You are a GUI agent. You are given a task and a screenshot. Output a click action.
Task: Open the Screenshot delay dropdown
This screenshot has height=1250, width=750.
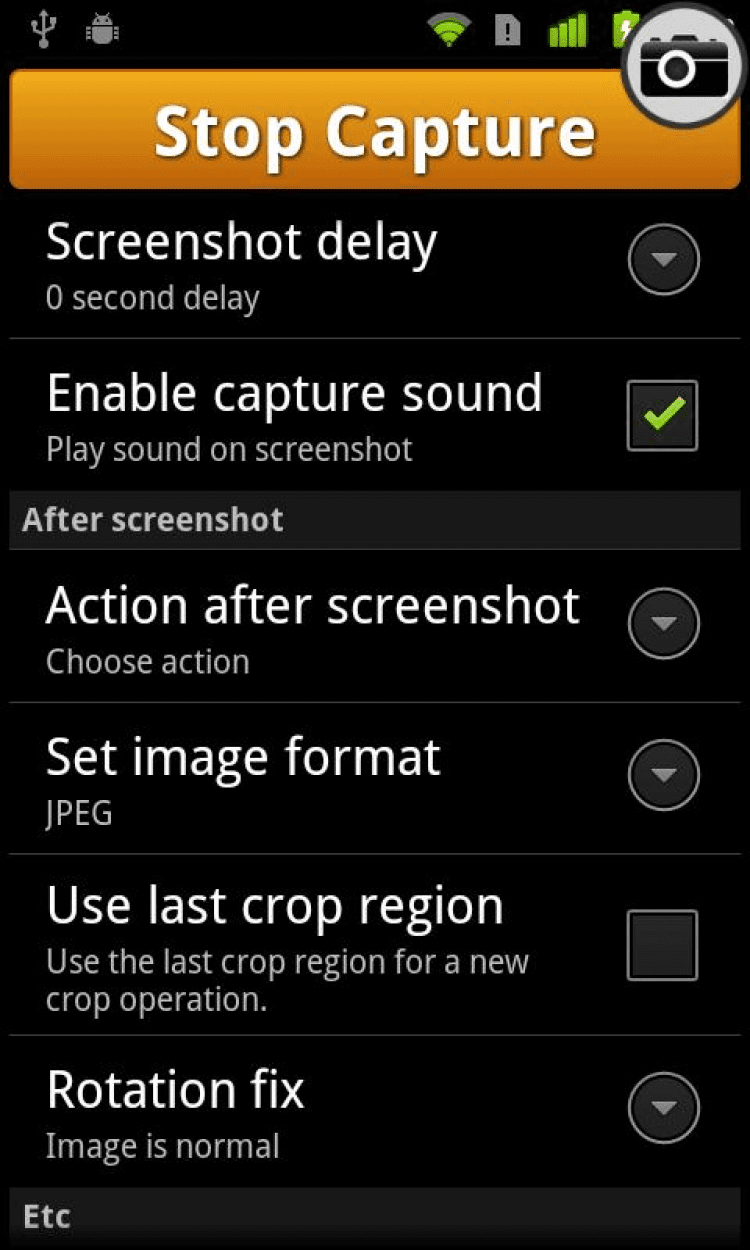[x=663, y=260]
